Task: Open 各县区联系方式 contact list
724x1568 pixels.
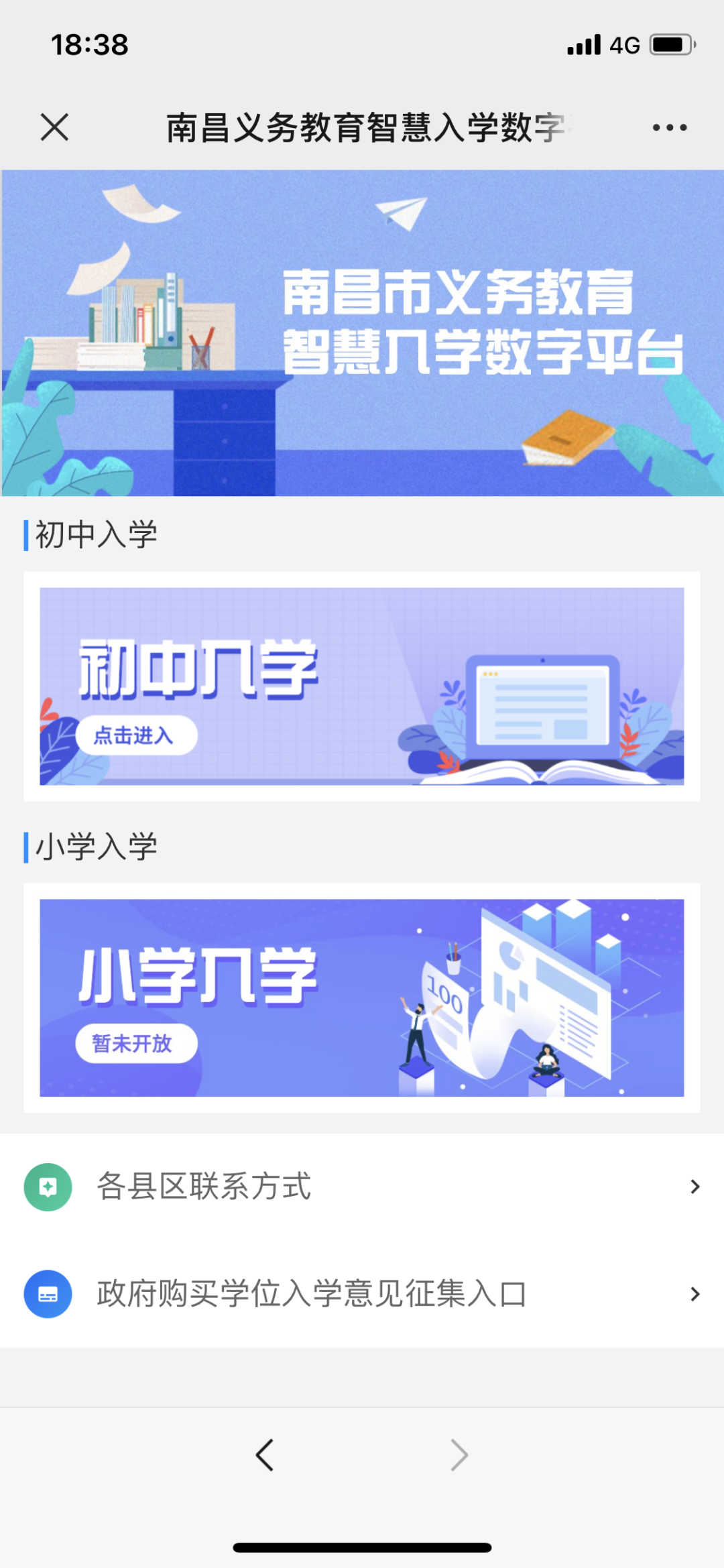Action: point(362,1187)
